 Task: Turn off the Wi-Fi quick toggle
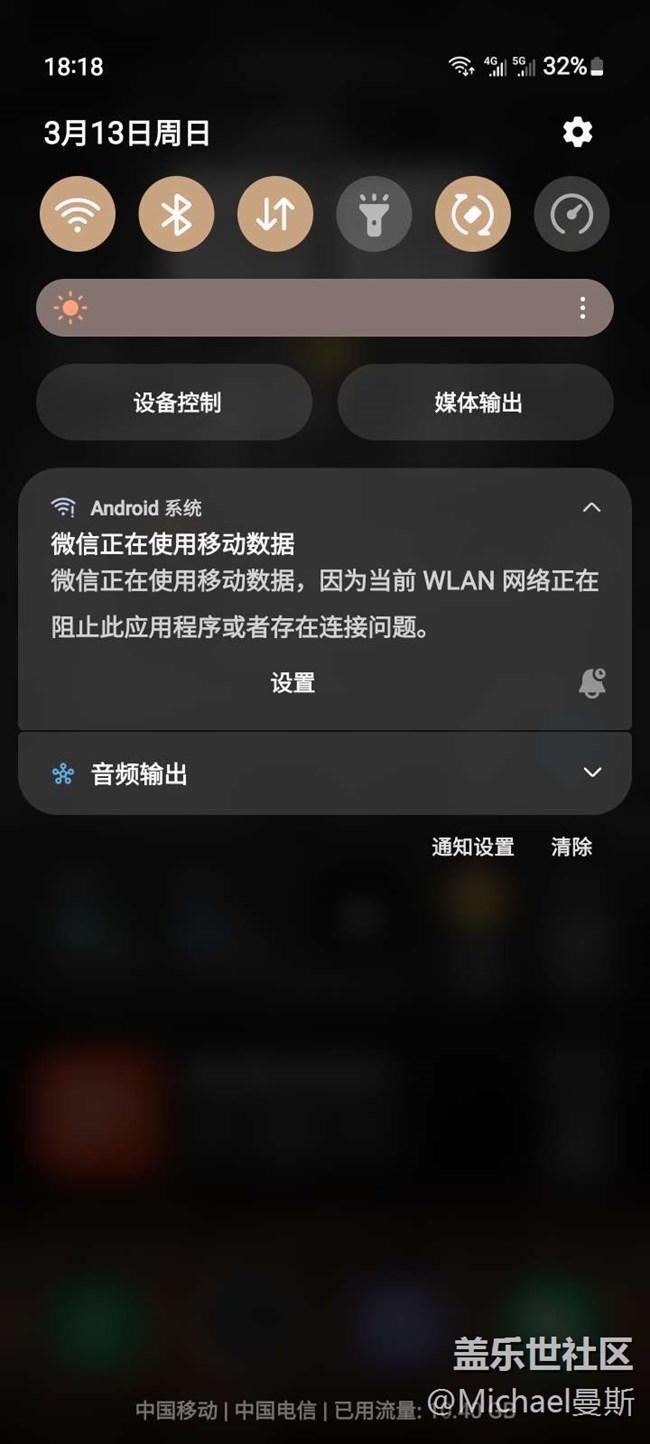click(x=78, y=214)
